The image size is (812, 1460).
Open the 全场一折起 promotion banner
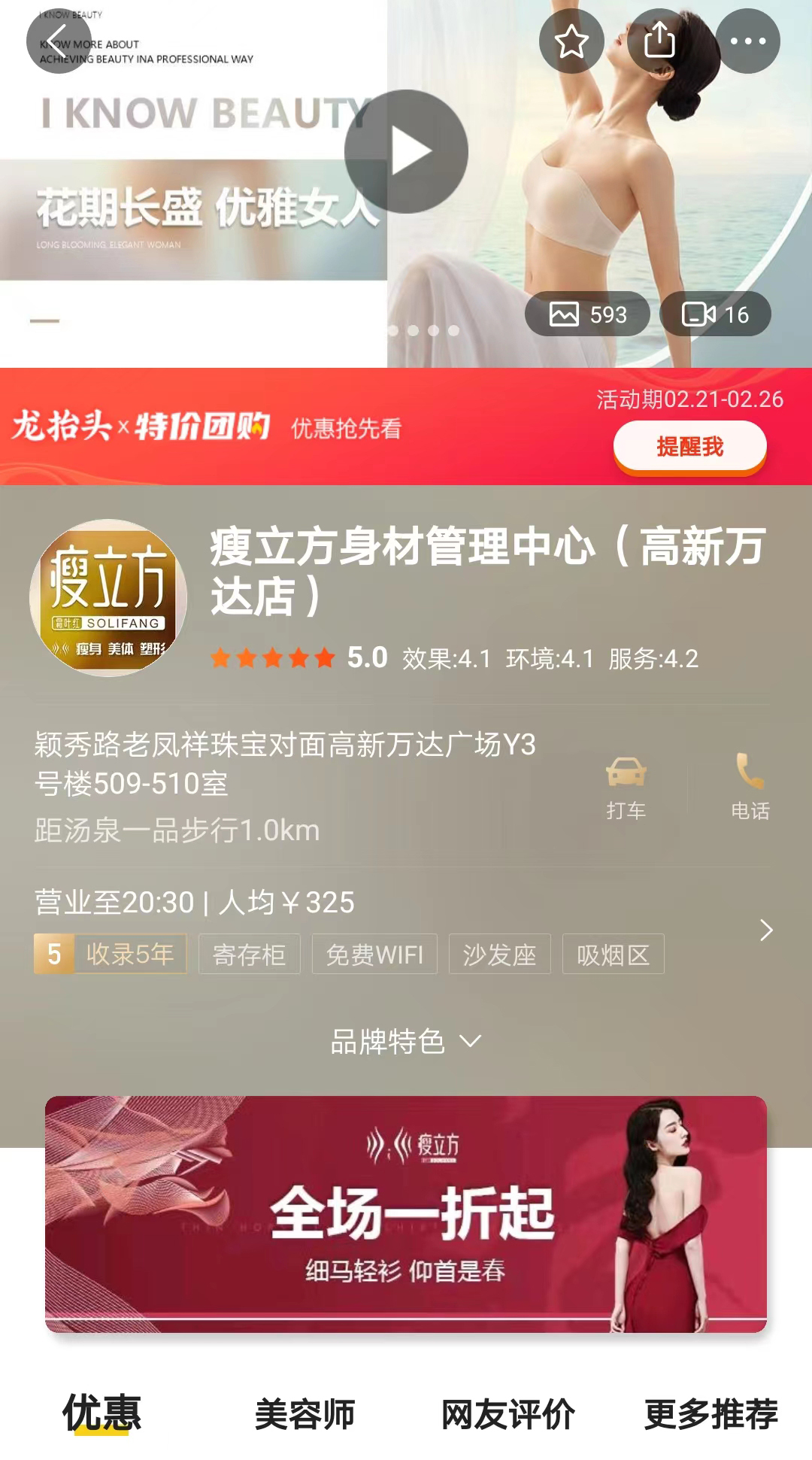click(x=406, y=1213)
